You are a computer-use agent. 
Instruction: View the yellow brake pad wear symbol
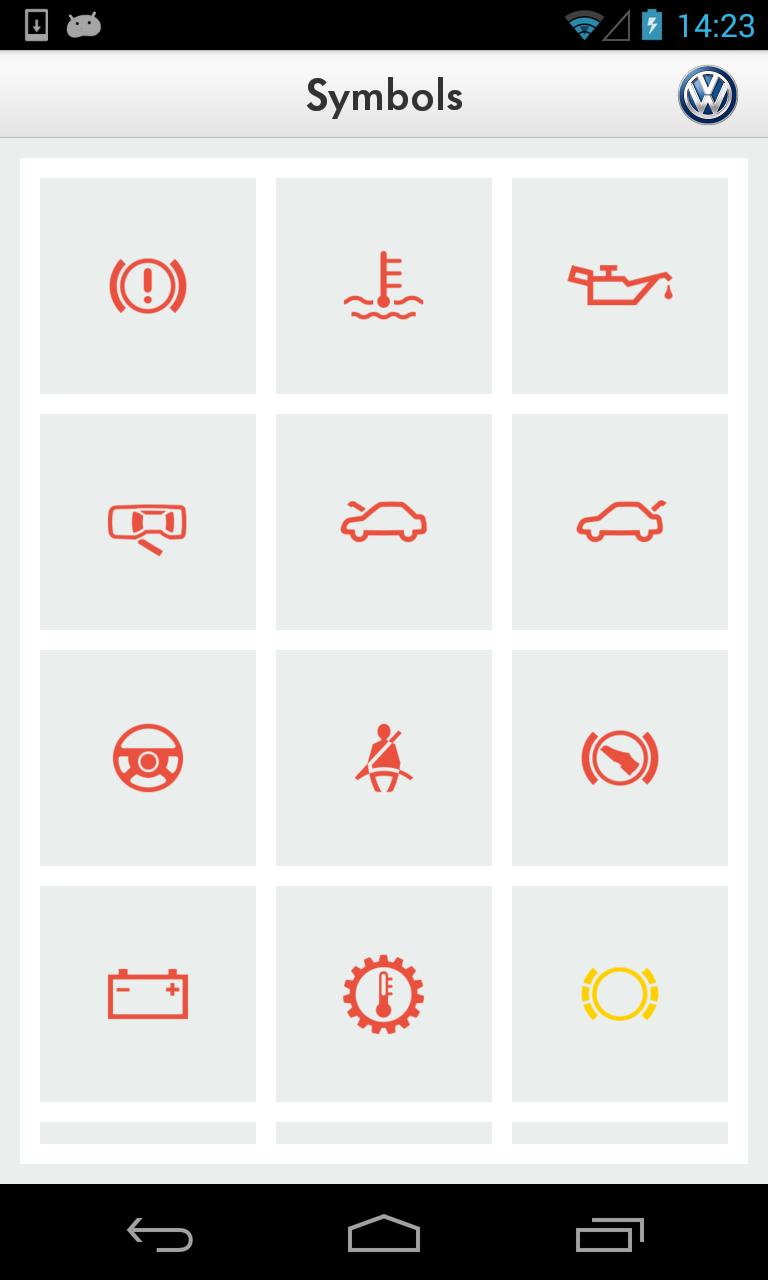pos(620,994)
